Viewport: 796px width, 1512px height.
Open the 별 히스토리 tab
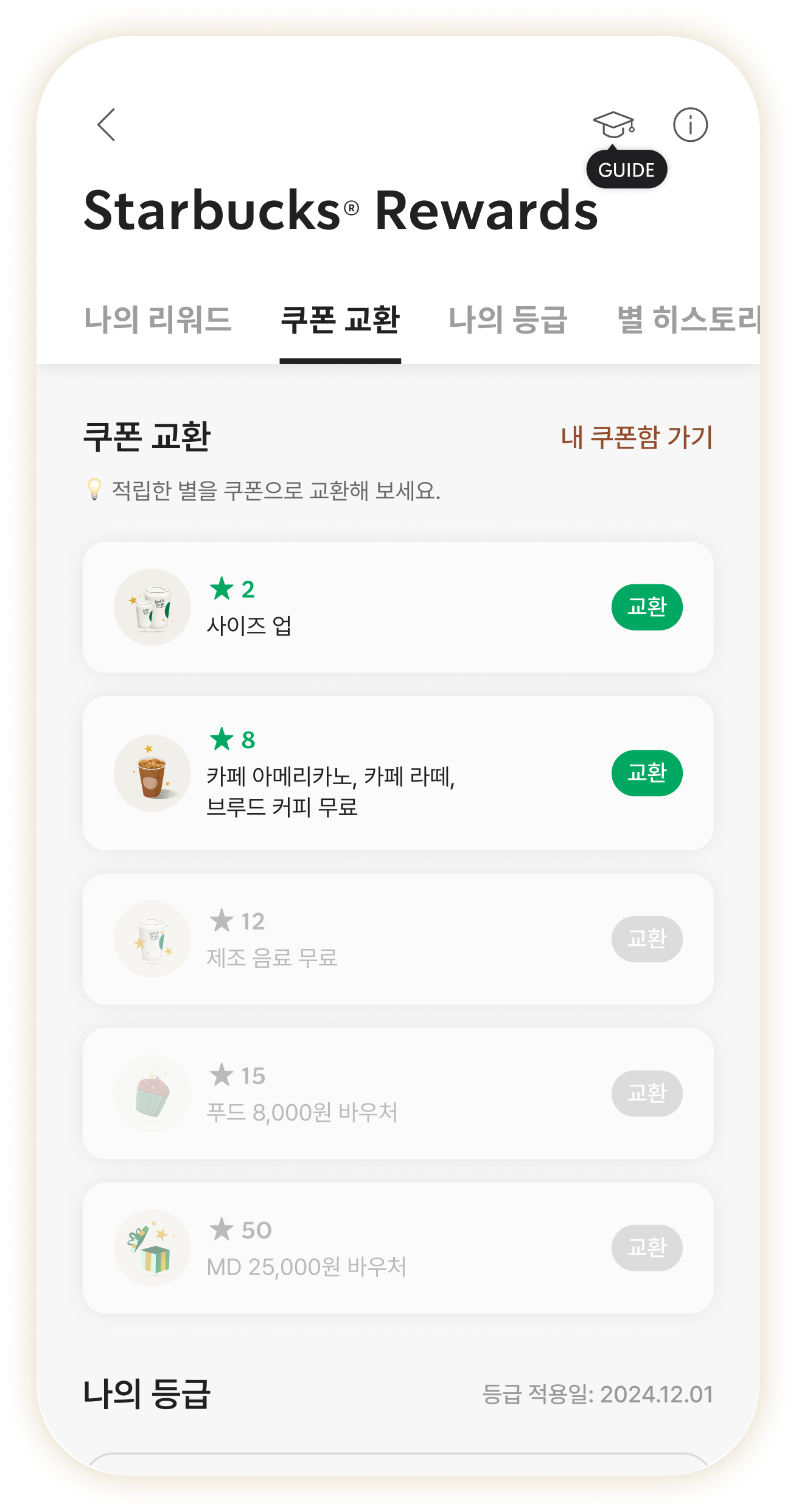pos(688,320)
